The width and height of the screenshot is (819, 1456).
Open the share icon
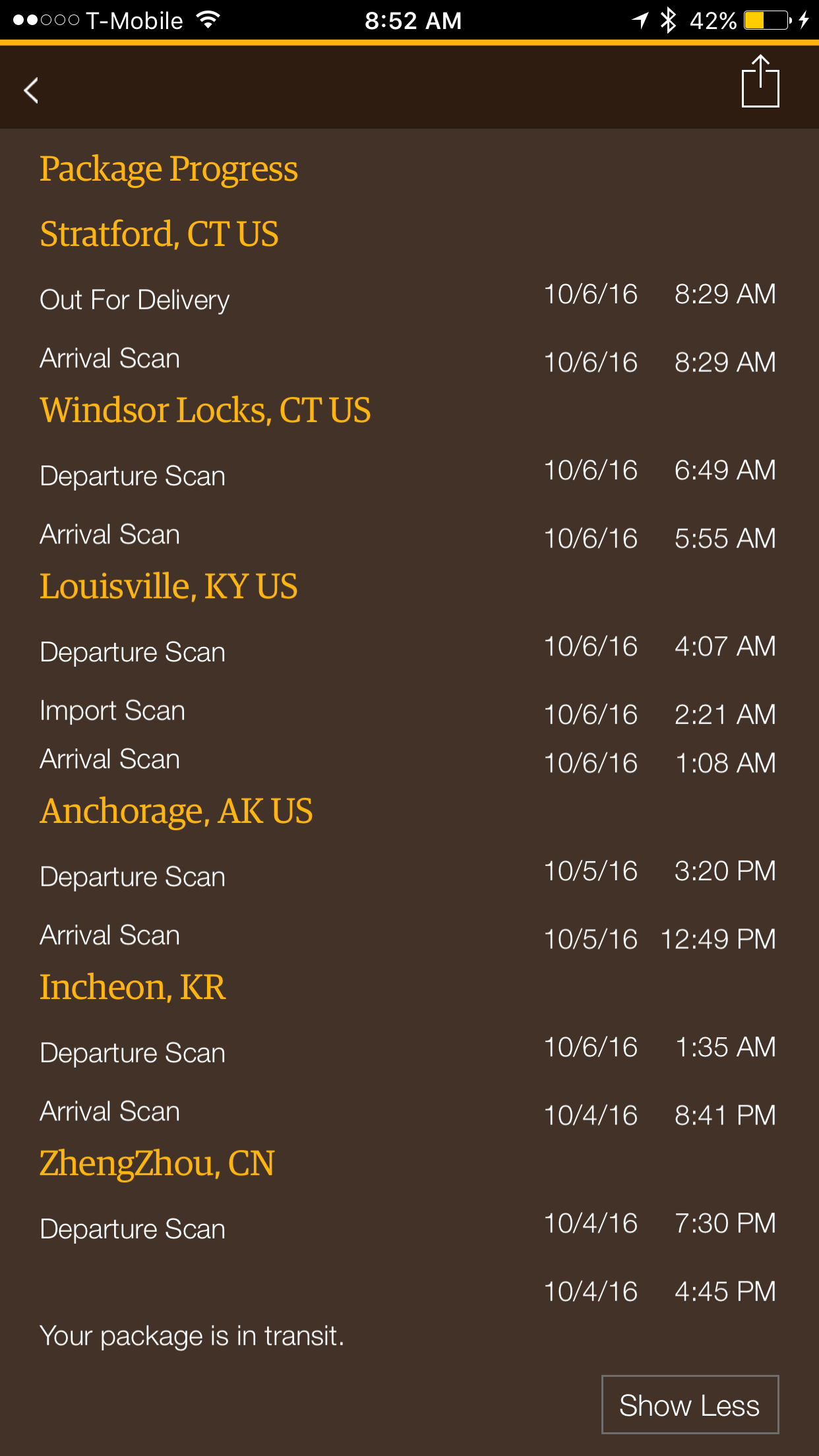760,81
